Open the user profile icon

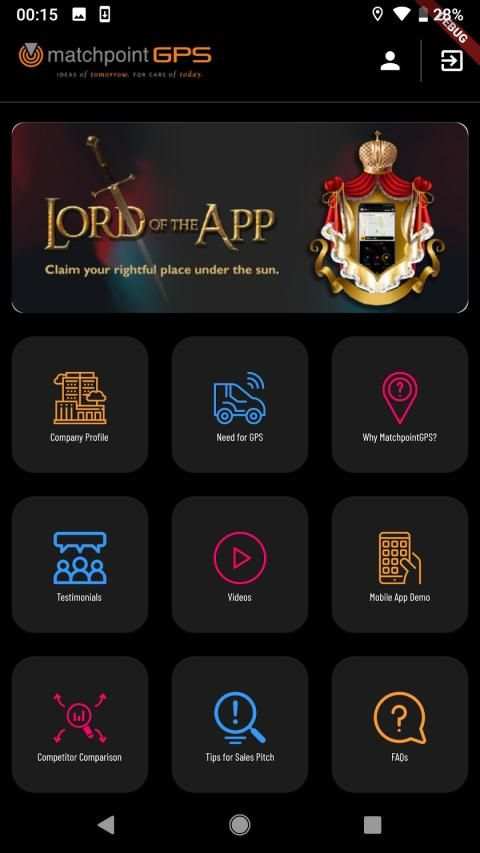pyautogui.click(x=390, y=61)
